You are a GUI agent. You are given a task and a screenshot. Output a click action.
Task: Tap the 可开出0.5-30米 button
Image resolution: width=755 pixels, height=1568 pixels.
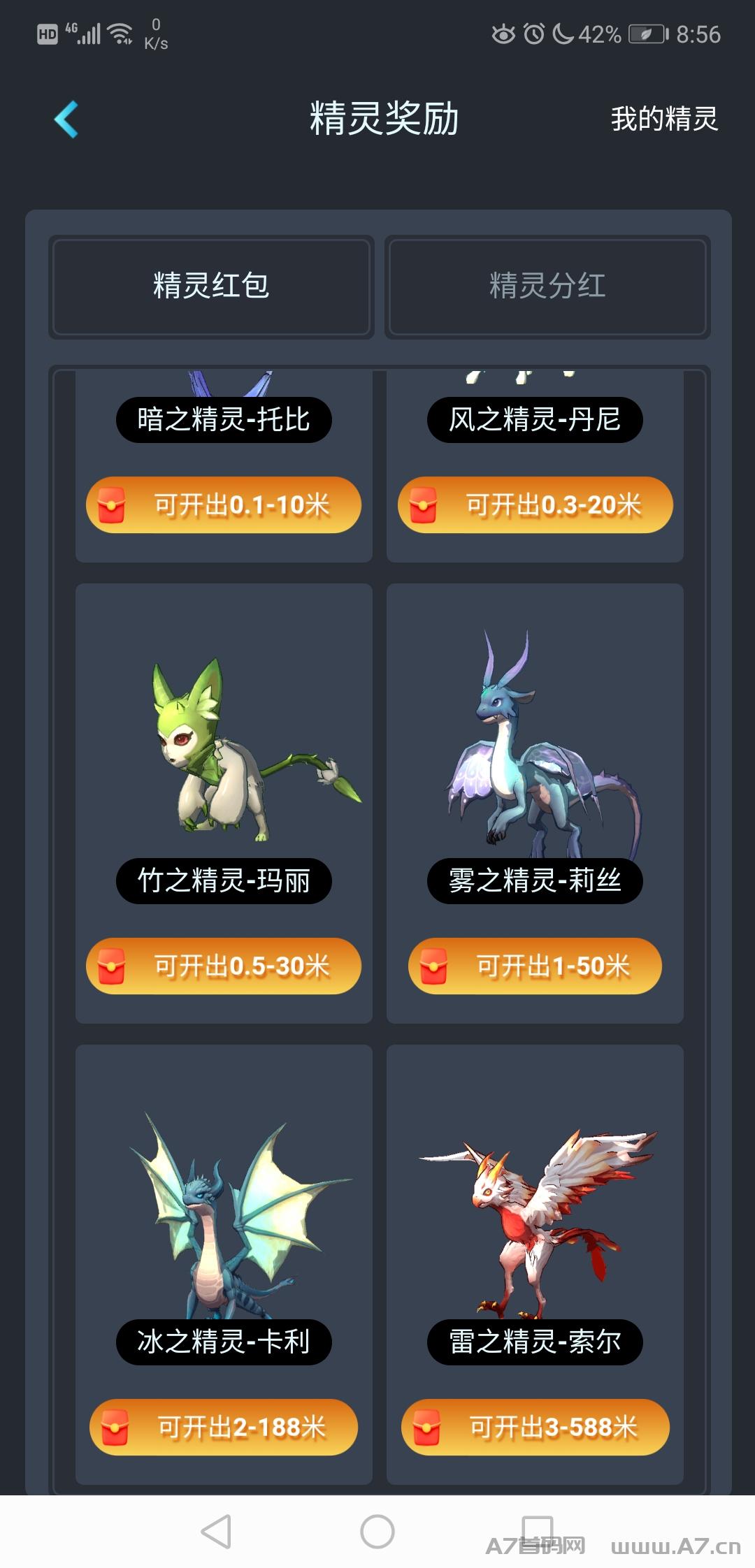(224, 966)
